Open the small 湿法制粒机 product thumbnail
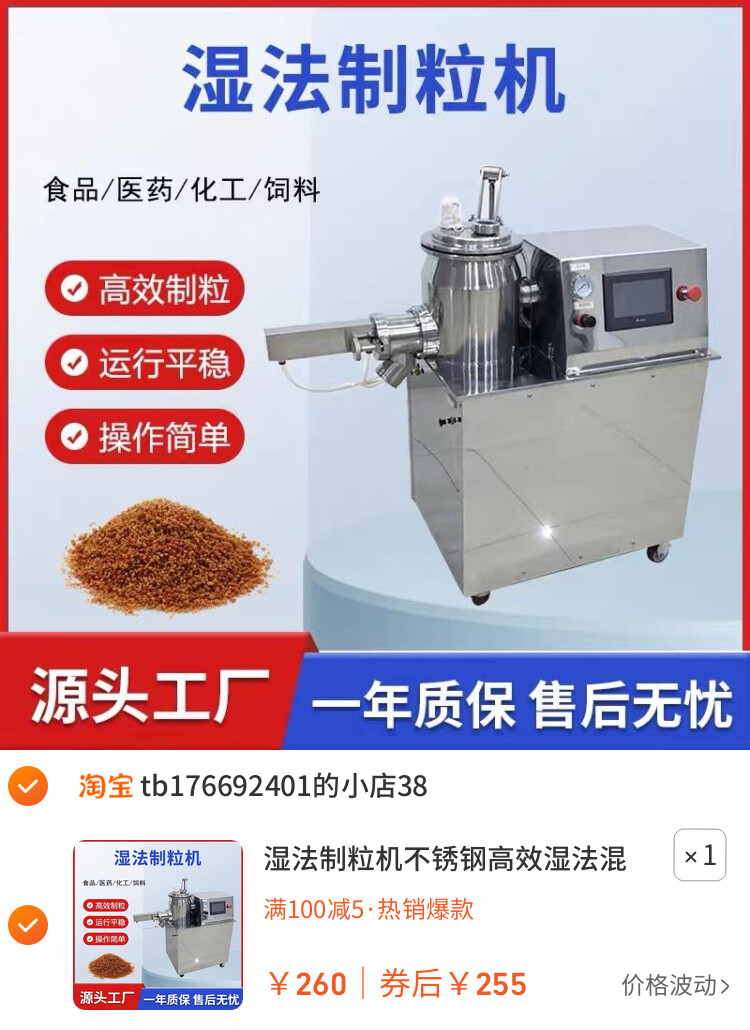The width and height of the screenshot is (750, 1030). (x=158, y=925)
